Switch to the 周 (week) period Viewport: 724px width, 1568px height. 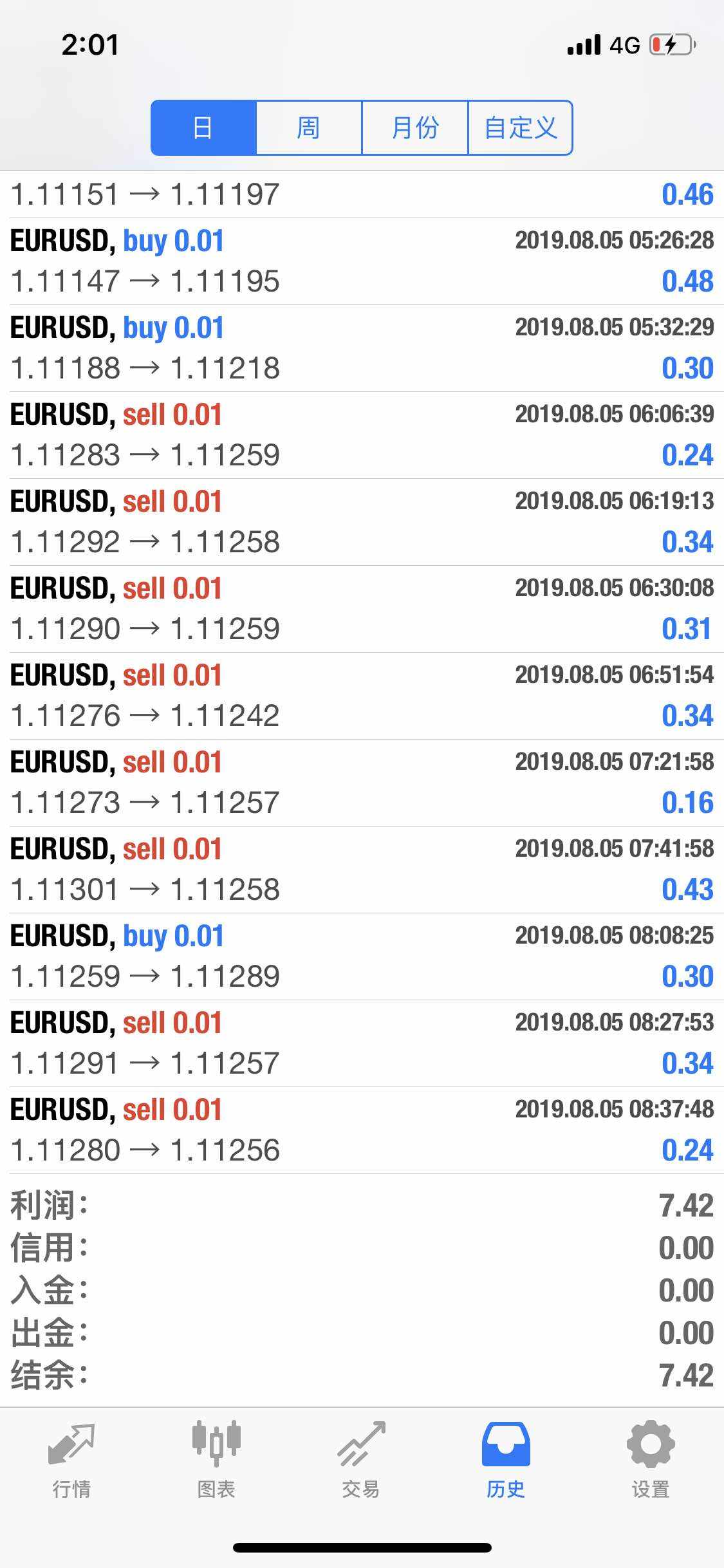click(310, 127)
